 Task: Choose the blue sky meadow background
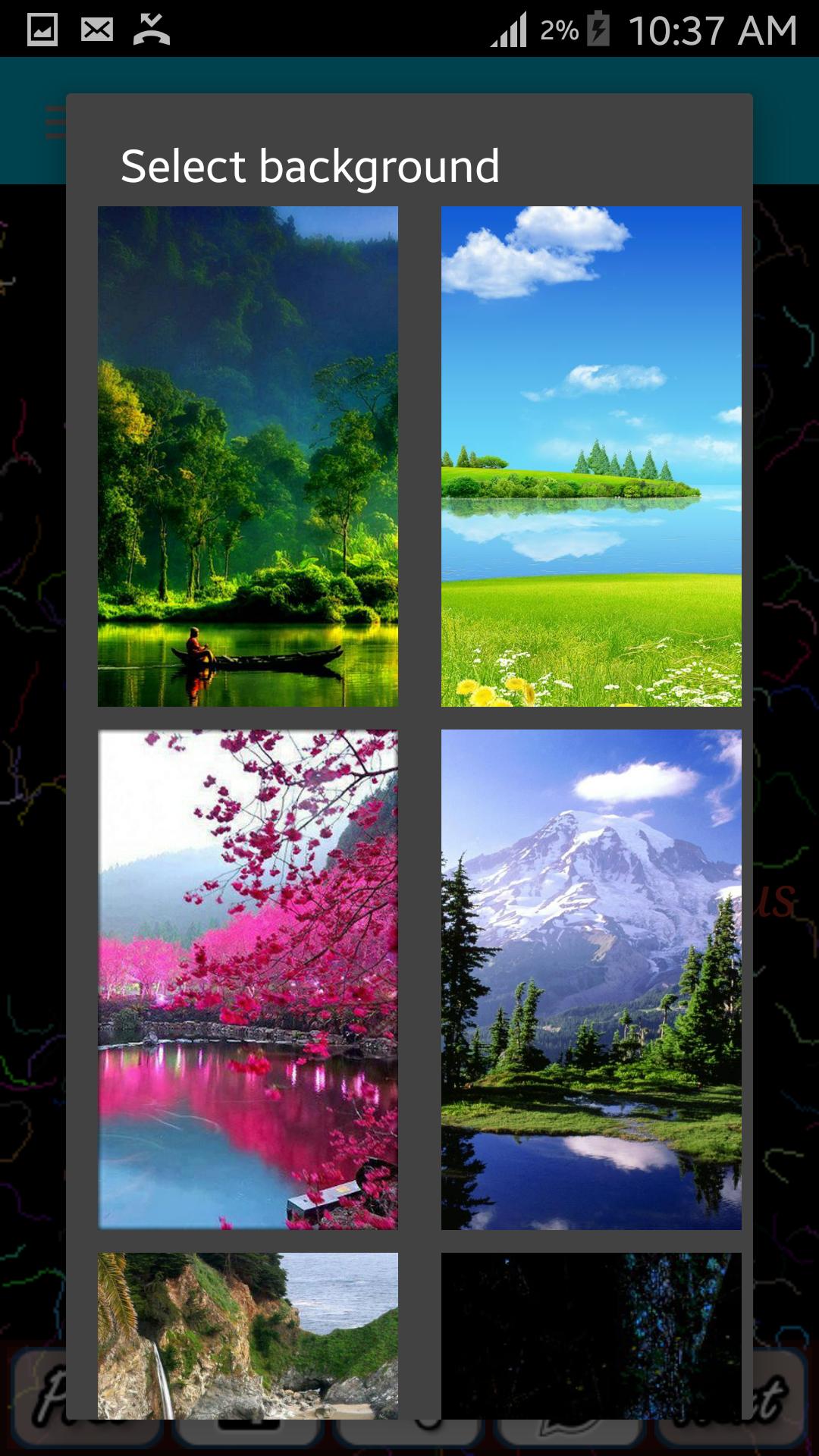[591, 456]
